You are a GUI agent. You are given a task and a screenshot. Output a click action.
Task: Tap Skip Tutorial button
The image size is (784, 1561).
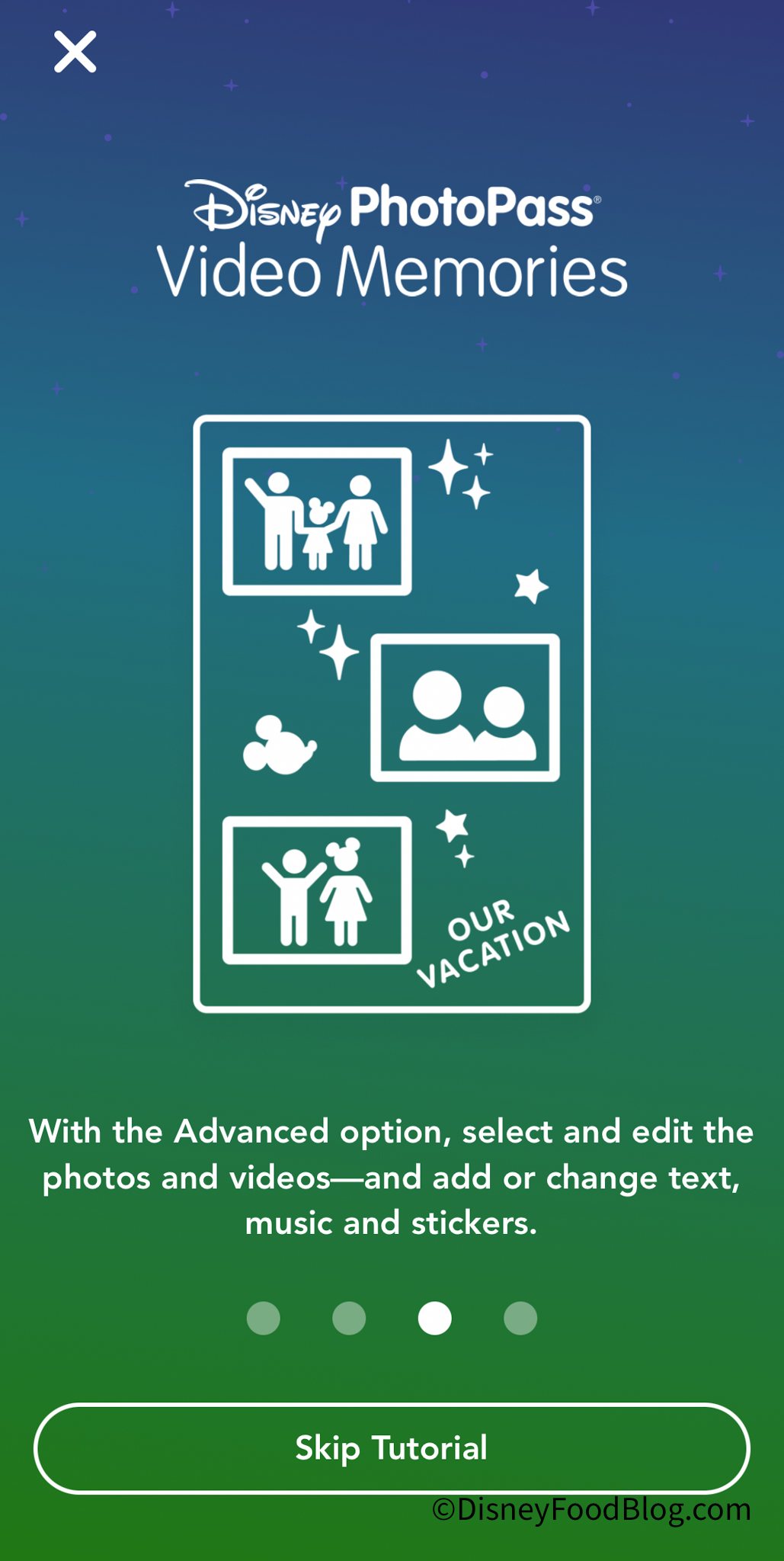point(392,1447)
